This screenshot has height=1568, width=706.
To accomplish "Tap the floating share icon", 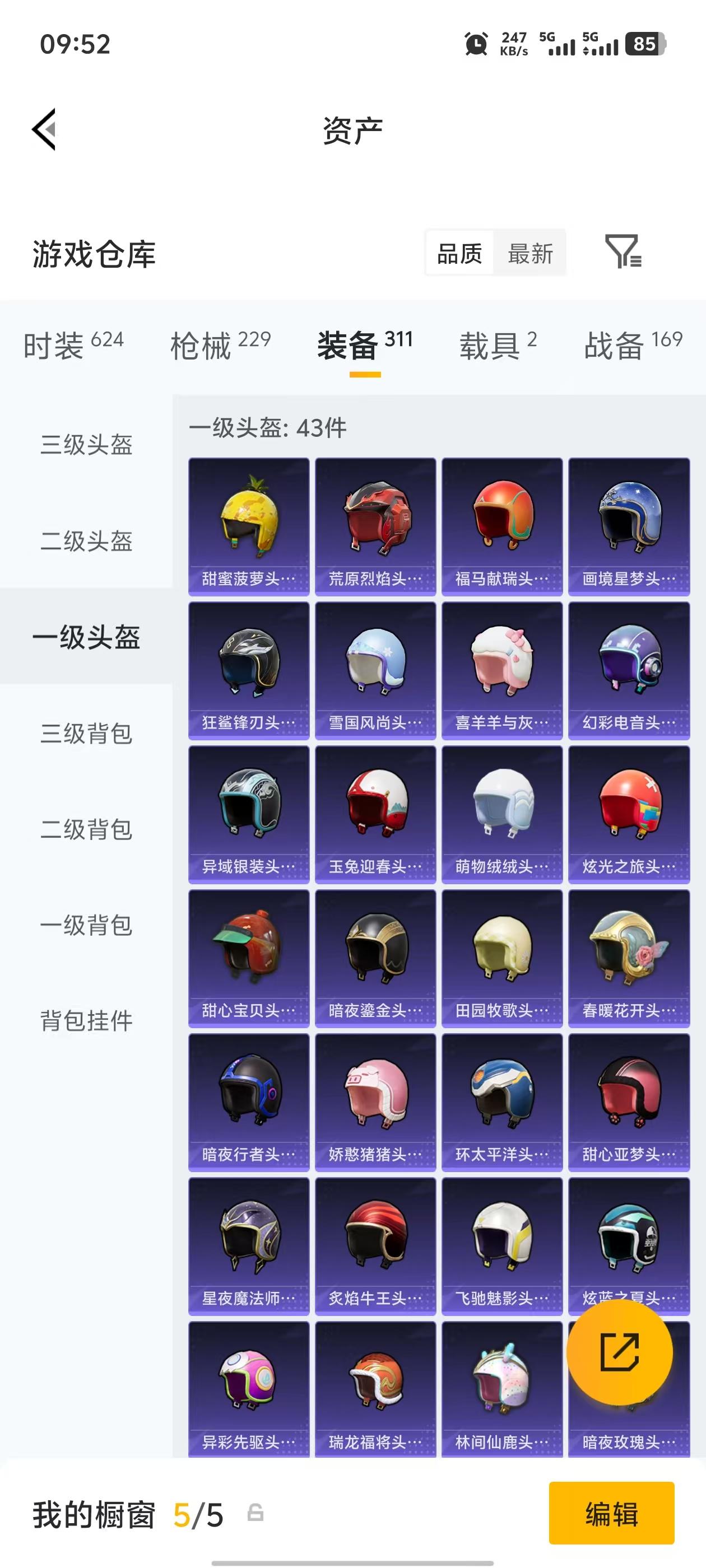I will pos(620,1352).
